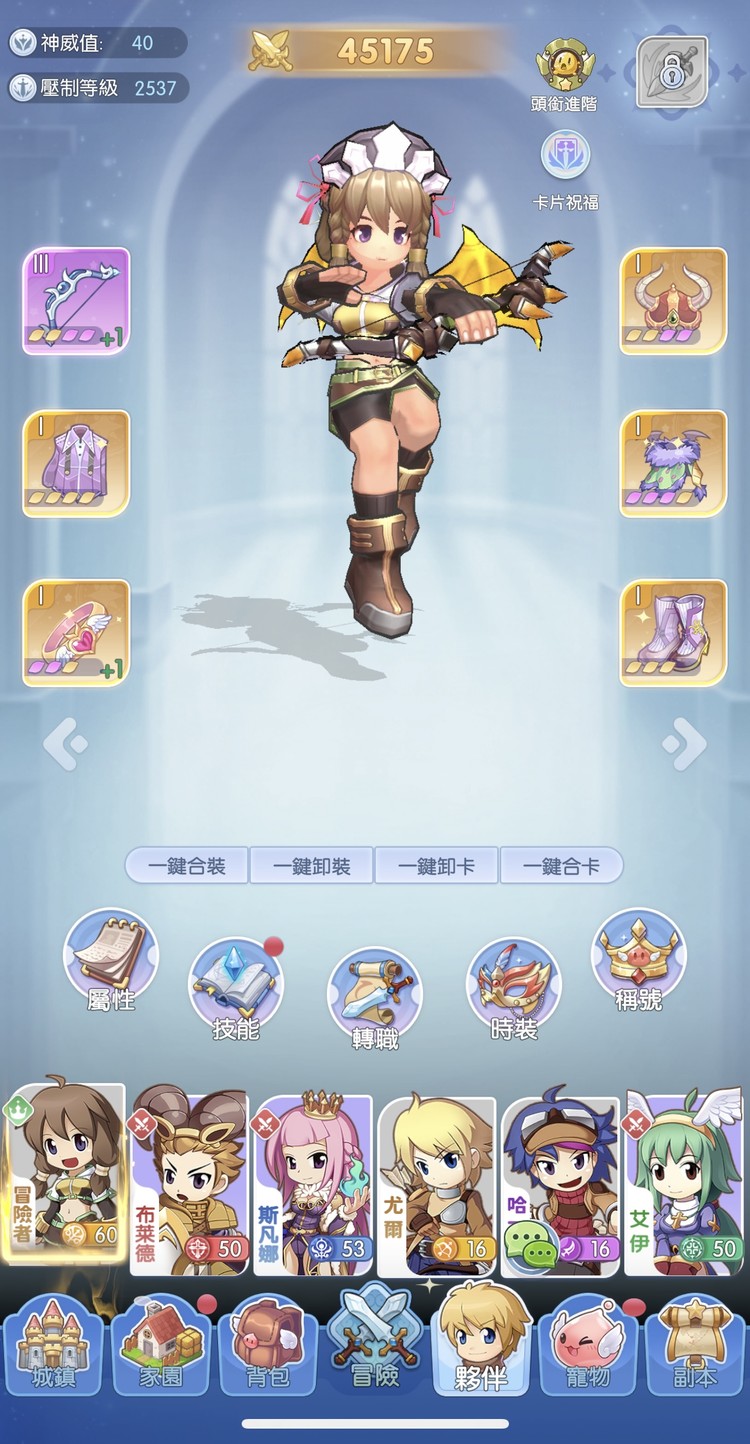The width and height of the screenshot is (750, 1444).
Task: Open the bow weapon equipment slot
Action: pyautogui.click(x=76, y=300)
